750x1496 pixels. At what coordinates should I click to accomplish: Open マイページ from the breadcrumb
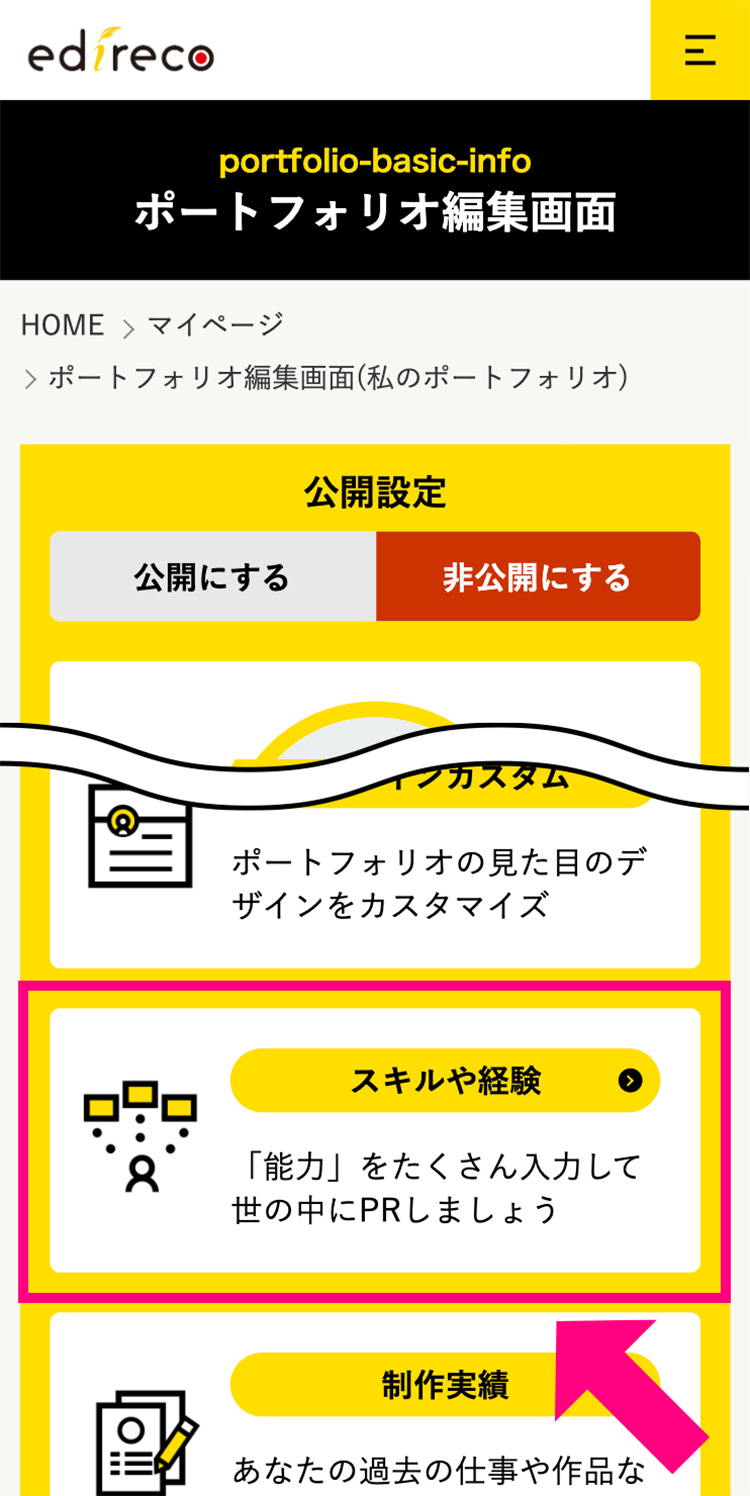click(x=215, y=325)
